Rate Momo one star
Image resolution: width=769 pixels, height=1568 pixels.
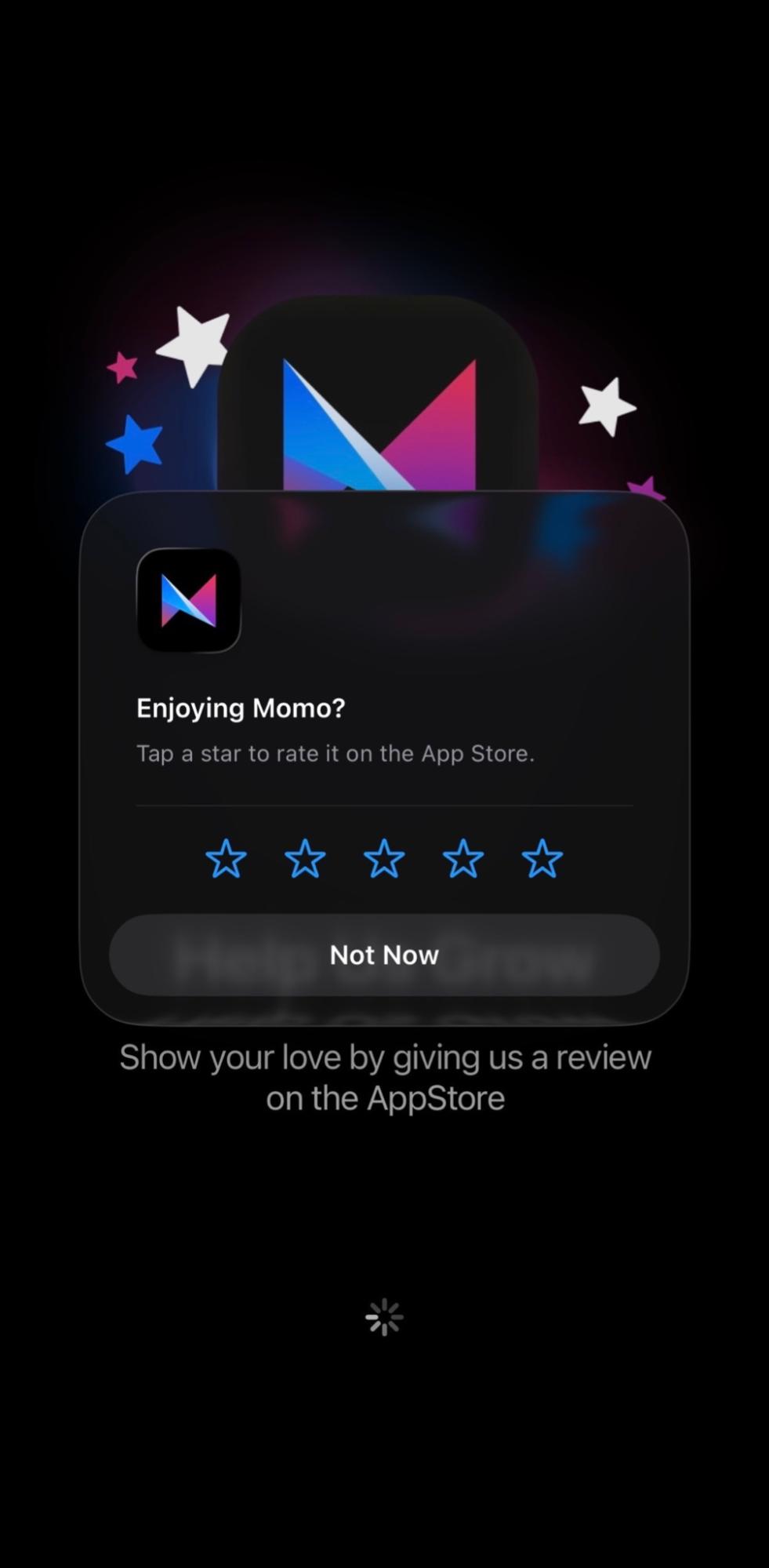coord(226,859)
